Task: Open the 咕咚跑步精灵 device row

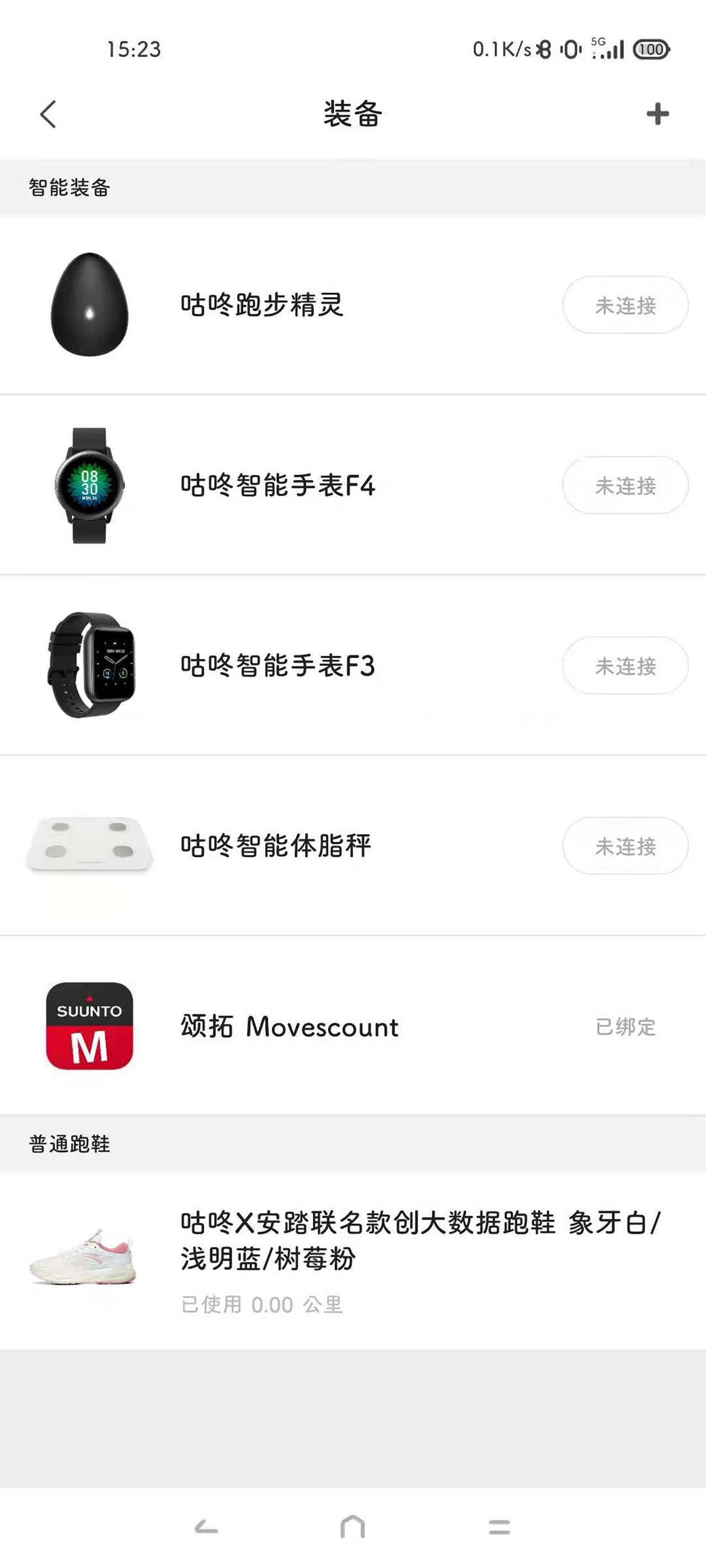Action: pyautogui.click(x=263, y=304)
